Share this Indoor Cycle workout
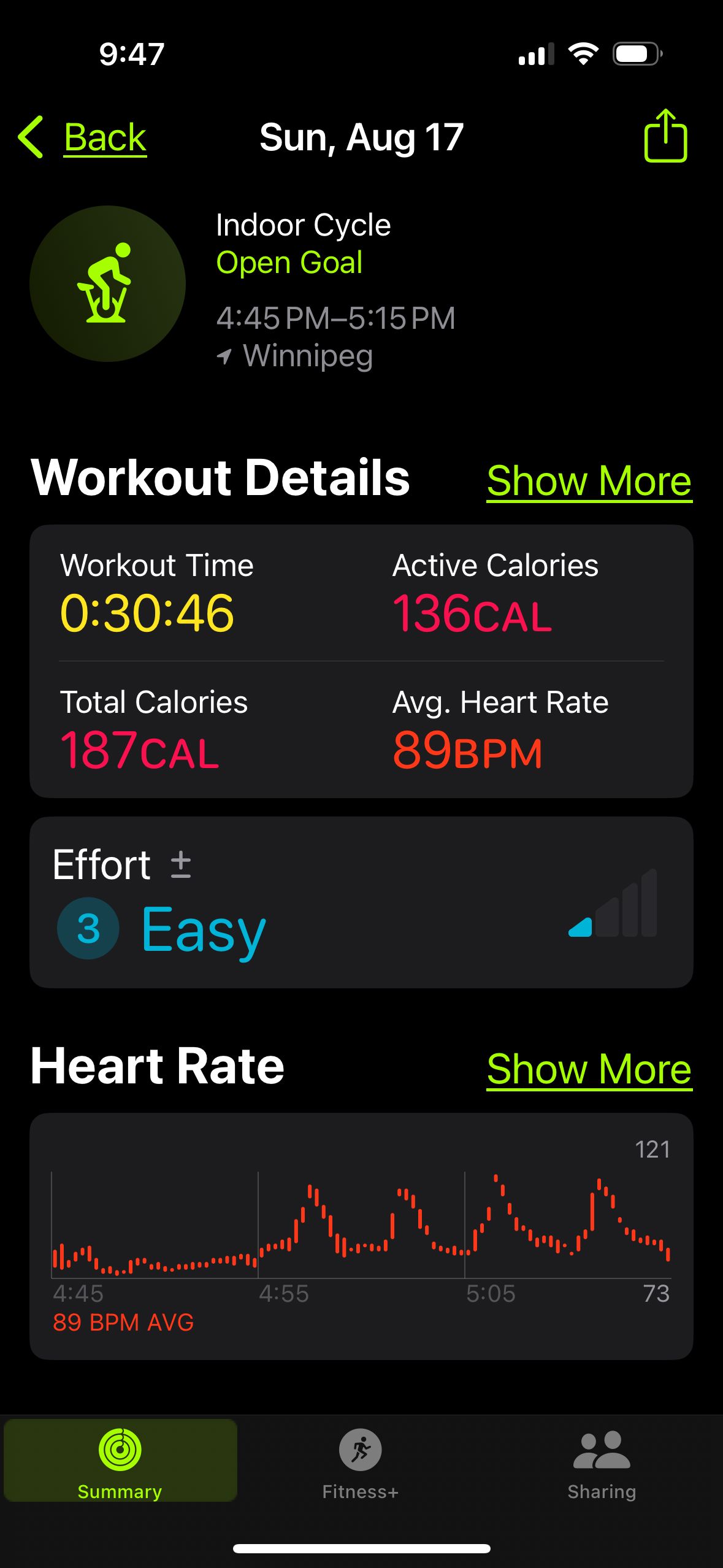The image size is (723, 1568). tap(665, 136)
